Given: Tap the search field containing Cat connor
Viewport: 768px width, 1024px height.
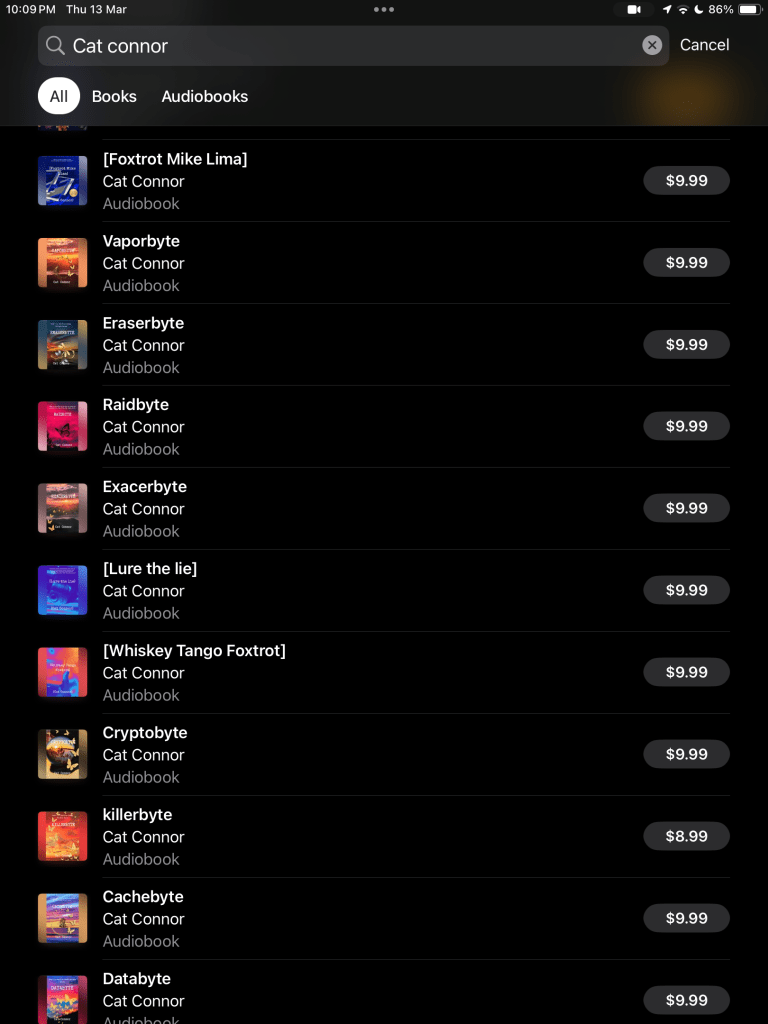Looking at the screenshot, I should [340, 46].
